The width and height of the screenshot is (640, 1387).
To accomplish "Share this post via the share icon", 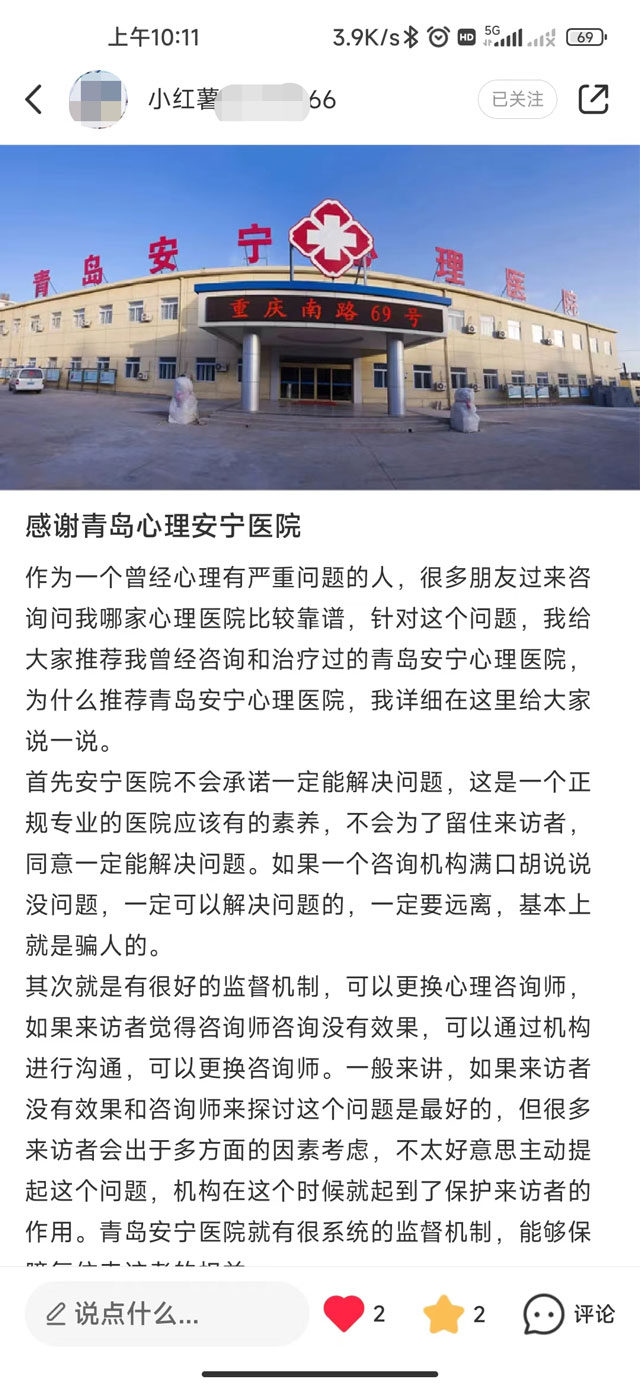I will pos(594,99).
